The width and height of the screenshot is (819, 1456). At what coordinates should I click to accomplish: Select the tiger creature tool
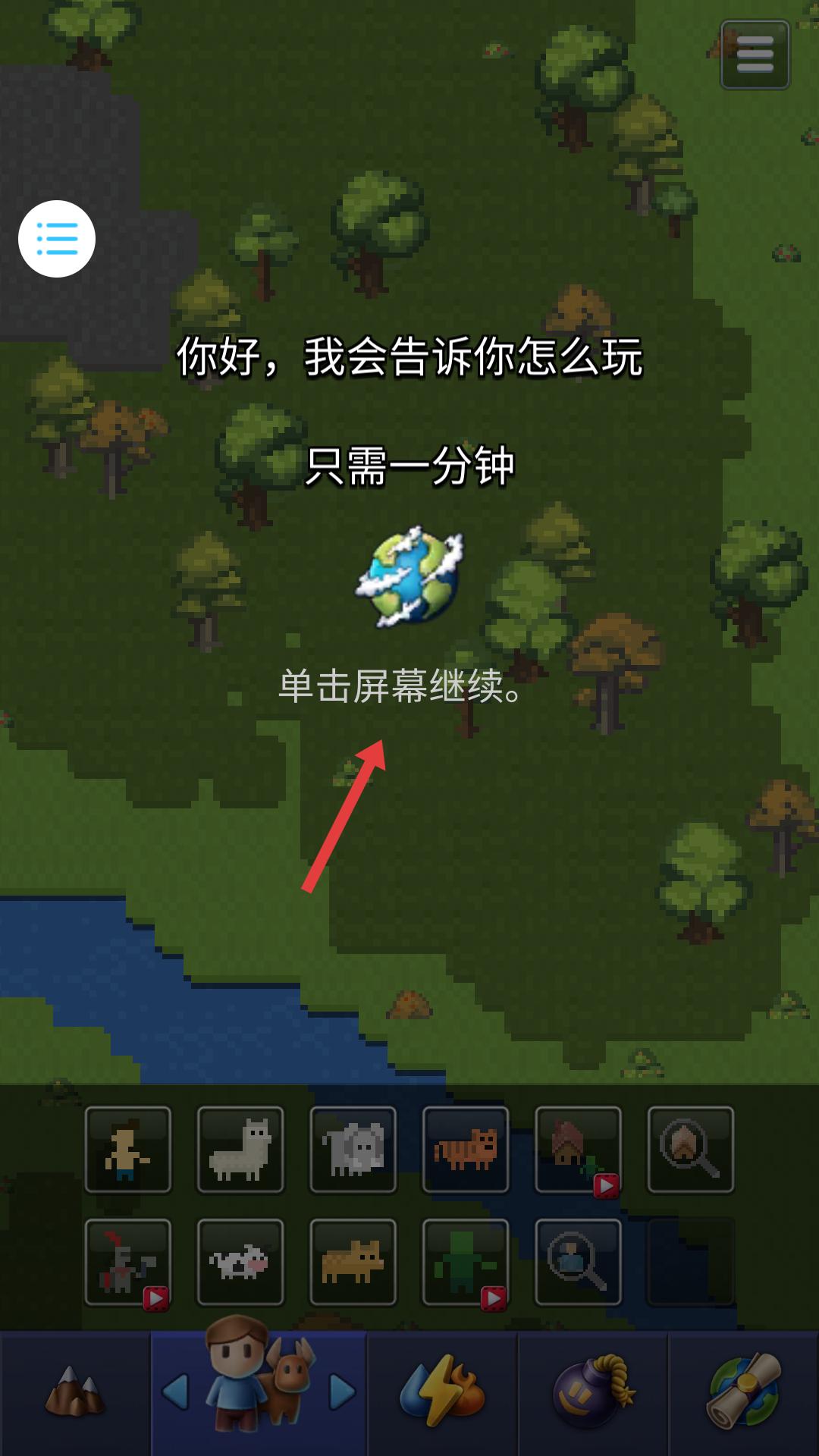465,1150
